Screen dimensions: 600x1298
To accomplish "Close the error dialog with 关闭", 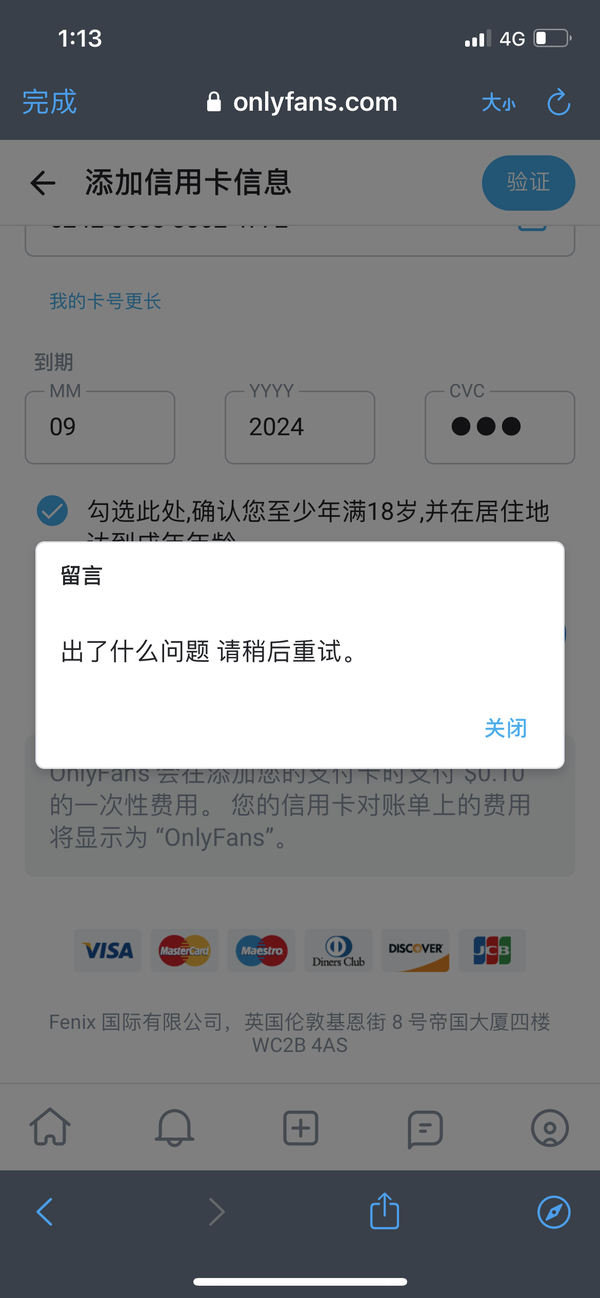I will click(x=505, y=728).
